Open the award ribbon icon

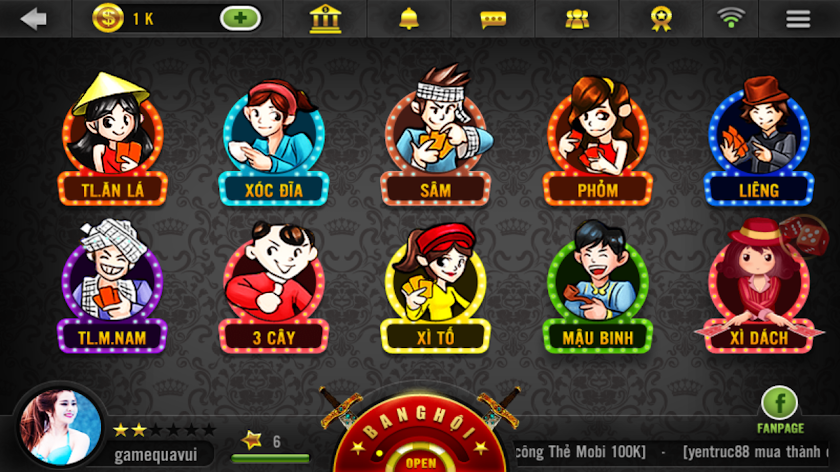[661, 19]
